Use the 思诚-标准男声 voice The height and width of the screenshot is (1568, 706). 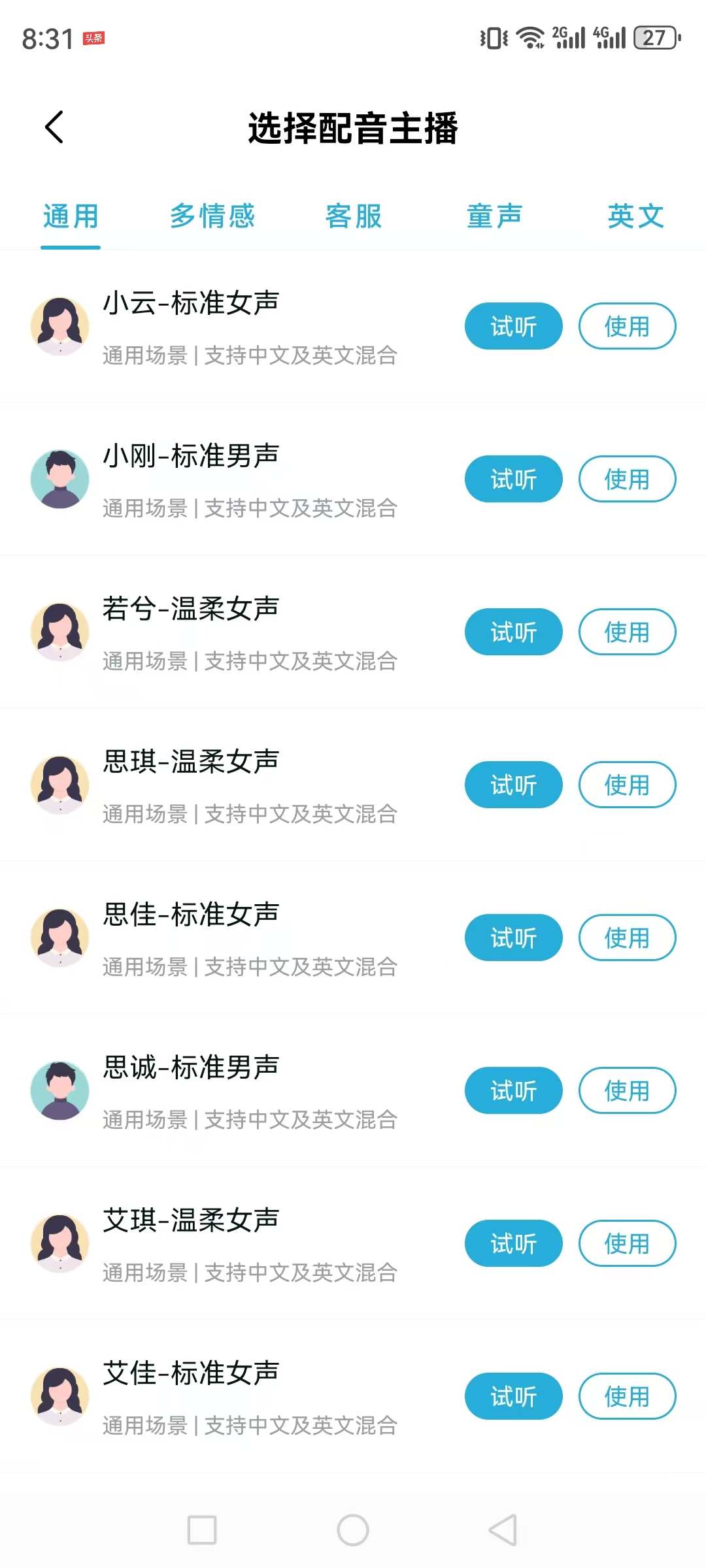628,1090
